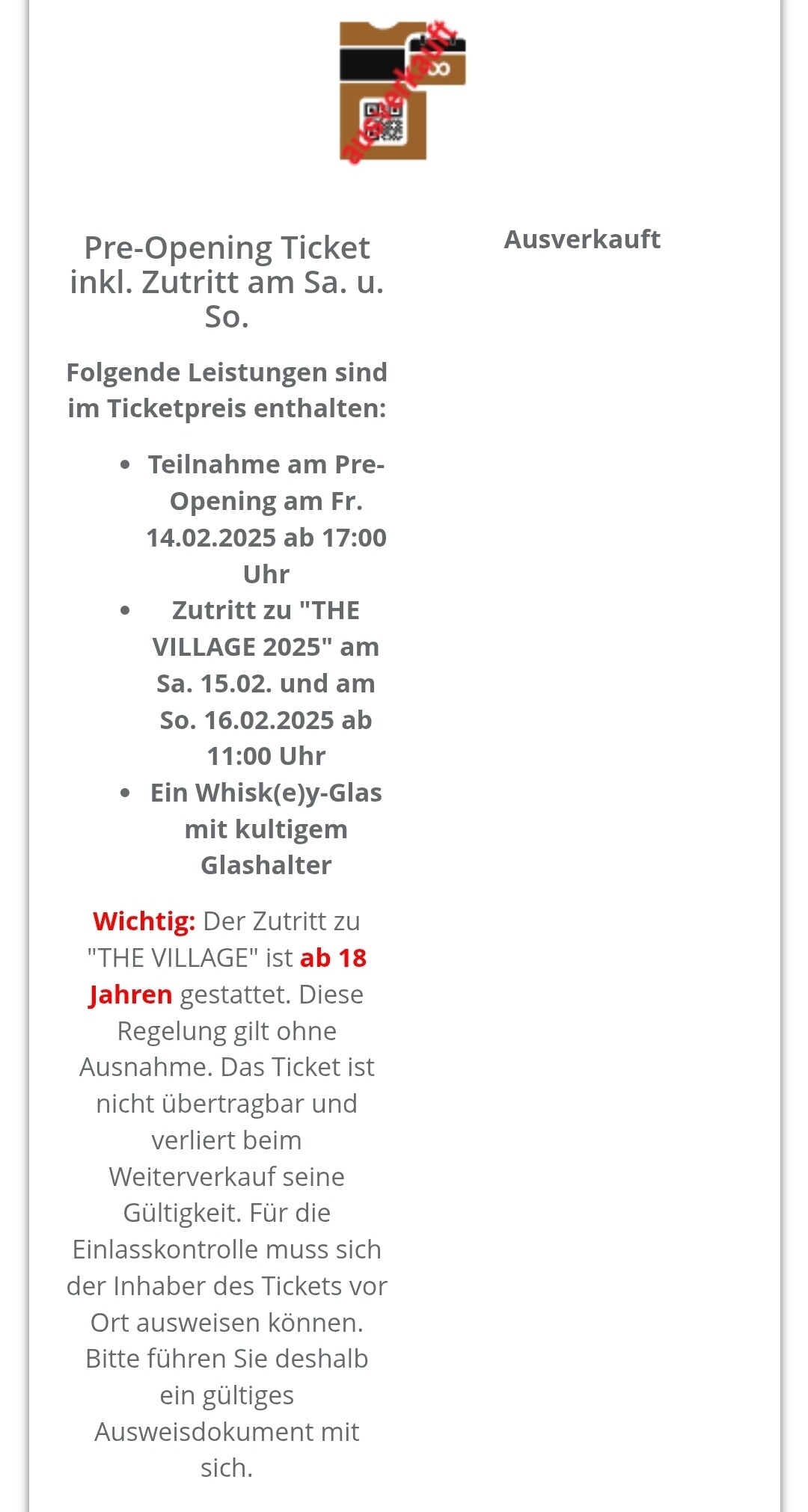Open the sold-out Pre-Opening ticket image
This screenshot has width=808, height=1512.
point(403,92)
